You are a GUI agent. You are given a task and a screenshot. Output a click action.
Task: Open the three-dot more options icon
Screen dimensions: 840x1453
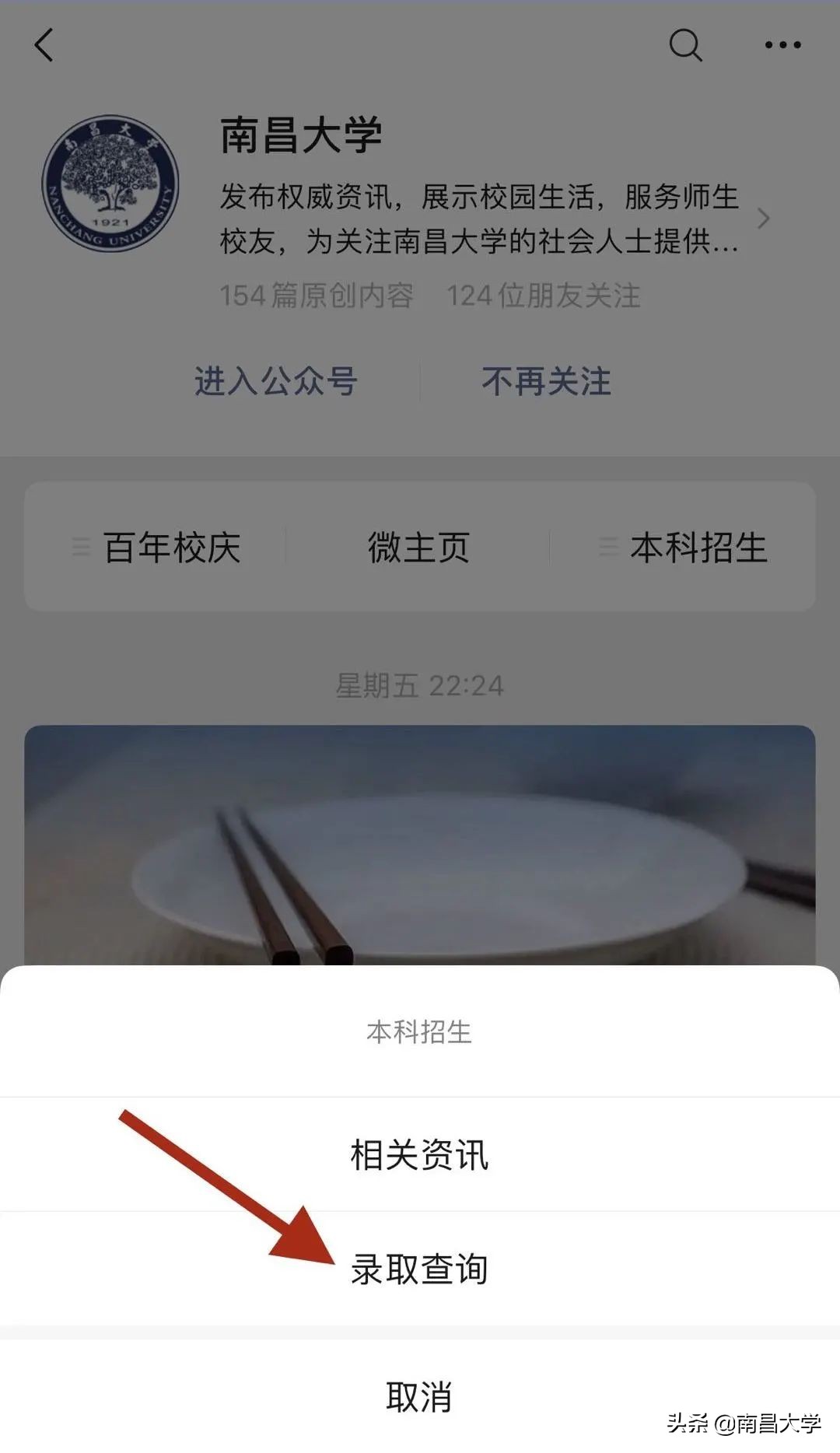pyautogui.click(x=782, y=45)
